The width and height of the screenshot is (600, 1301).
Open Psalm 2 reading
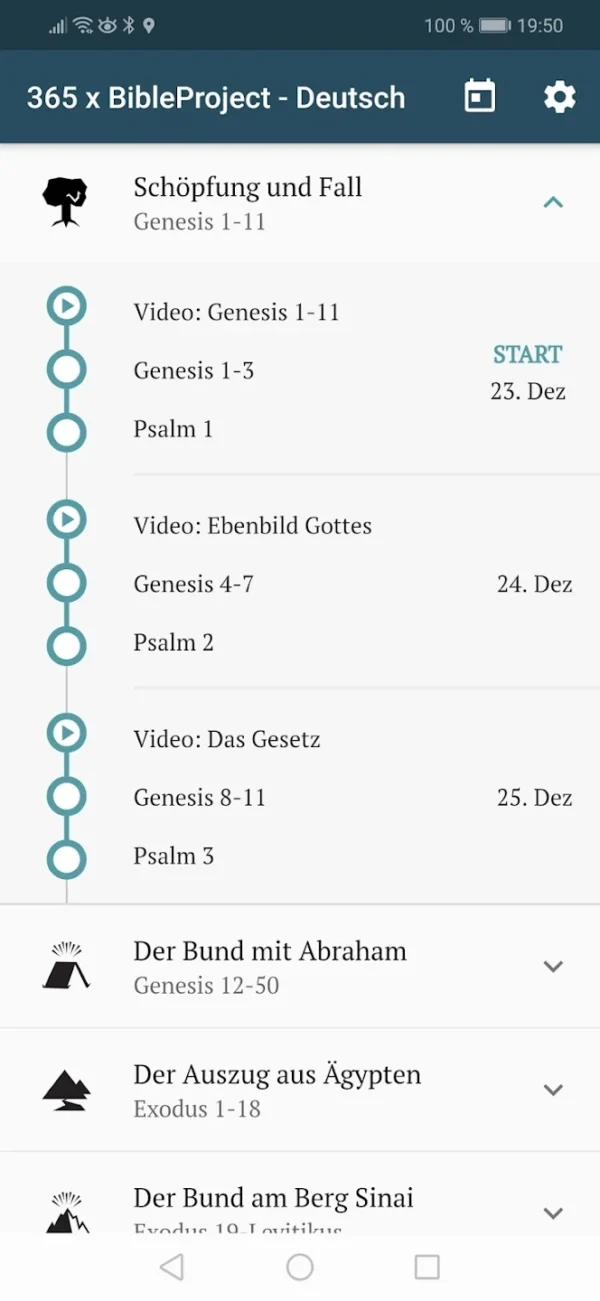(174, 643)
